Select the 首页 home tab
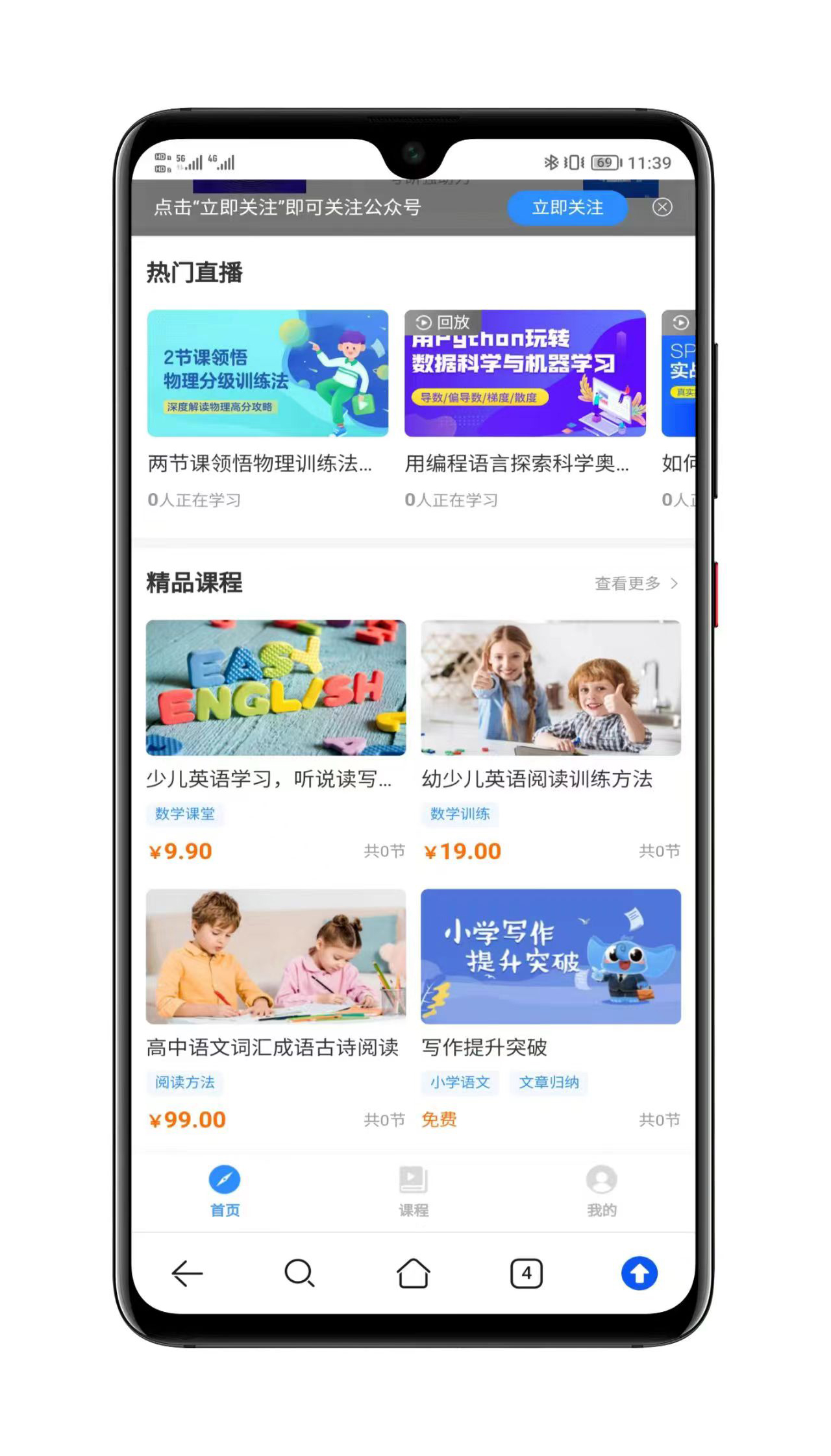The height and width of the screenshot is (1456, 831). [225, 1191]
